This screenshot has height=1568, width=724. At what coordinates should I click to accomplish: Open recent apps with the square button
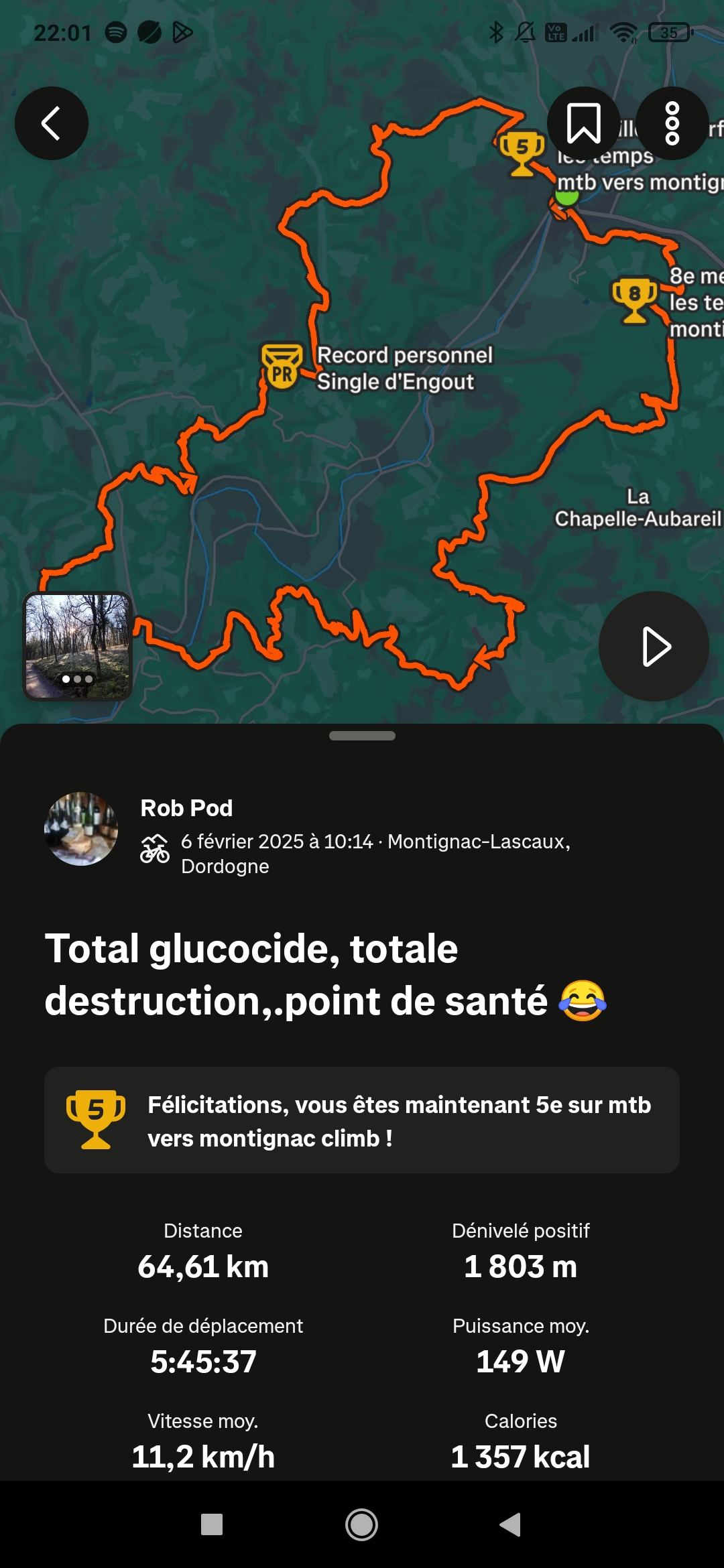tap(212, 1524)
